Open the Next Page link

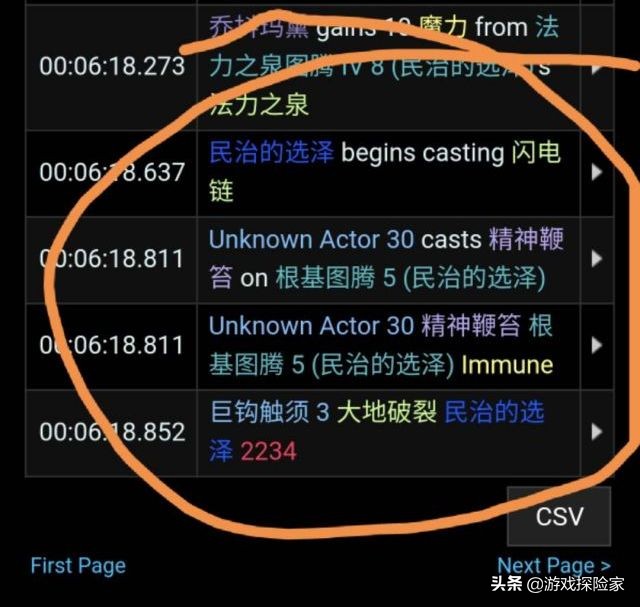point(553,566)
